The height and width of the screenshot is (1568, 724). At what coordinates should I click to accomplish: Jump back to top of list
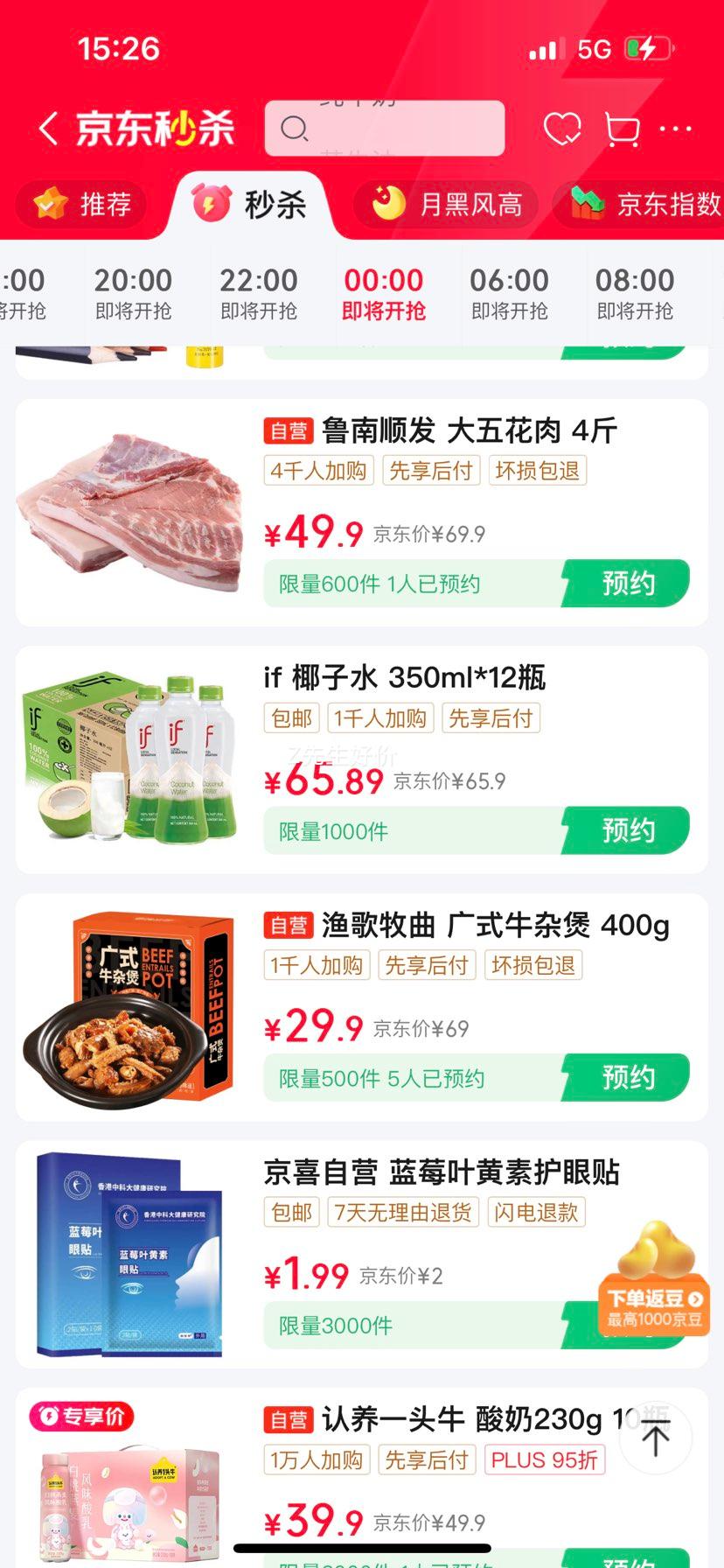coord(656,1438)
